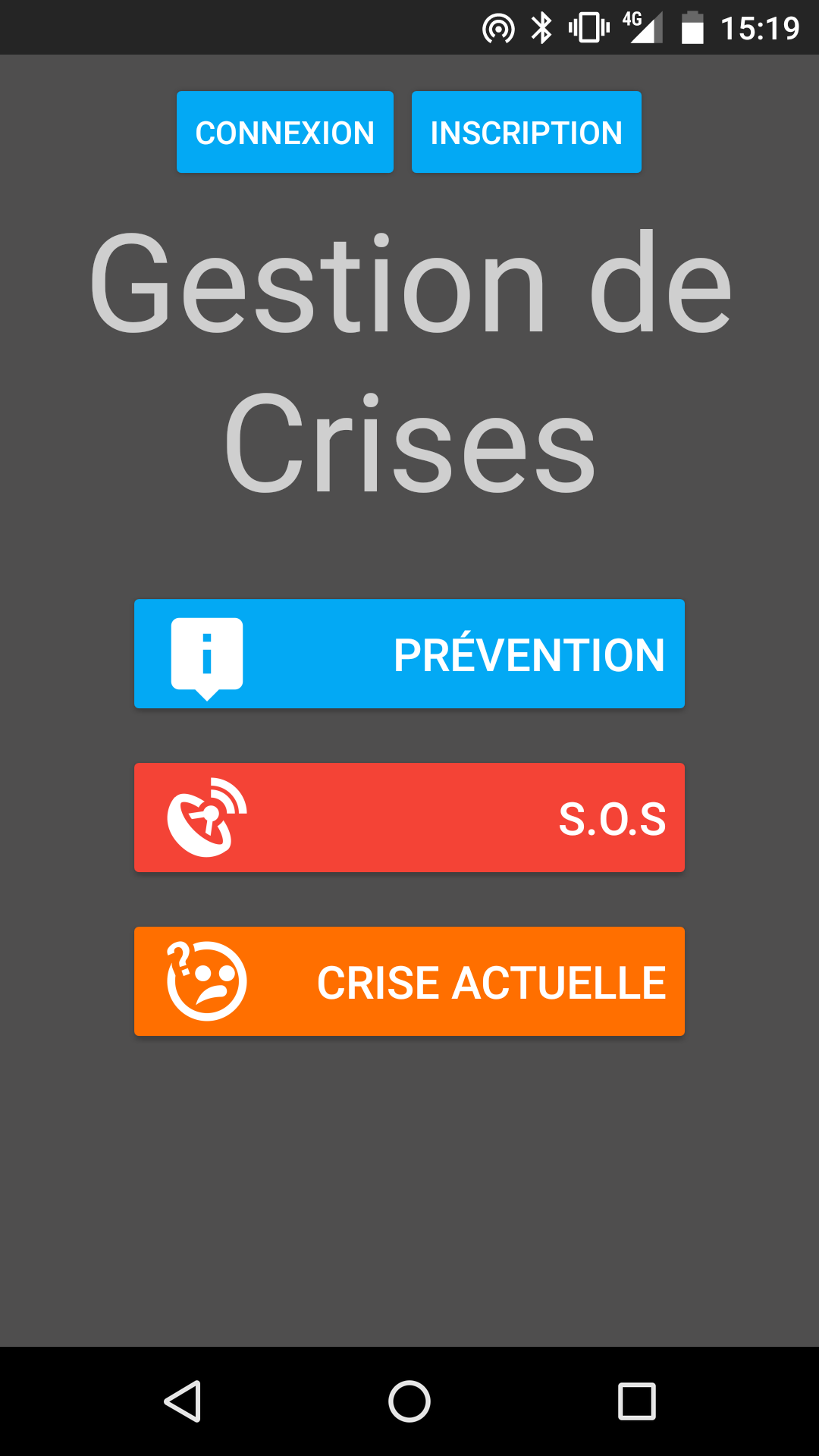
Task: View the CRISE ACTUELLE page
Action: click(409, 981)
